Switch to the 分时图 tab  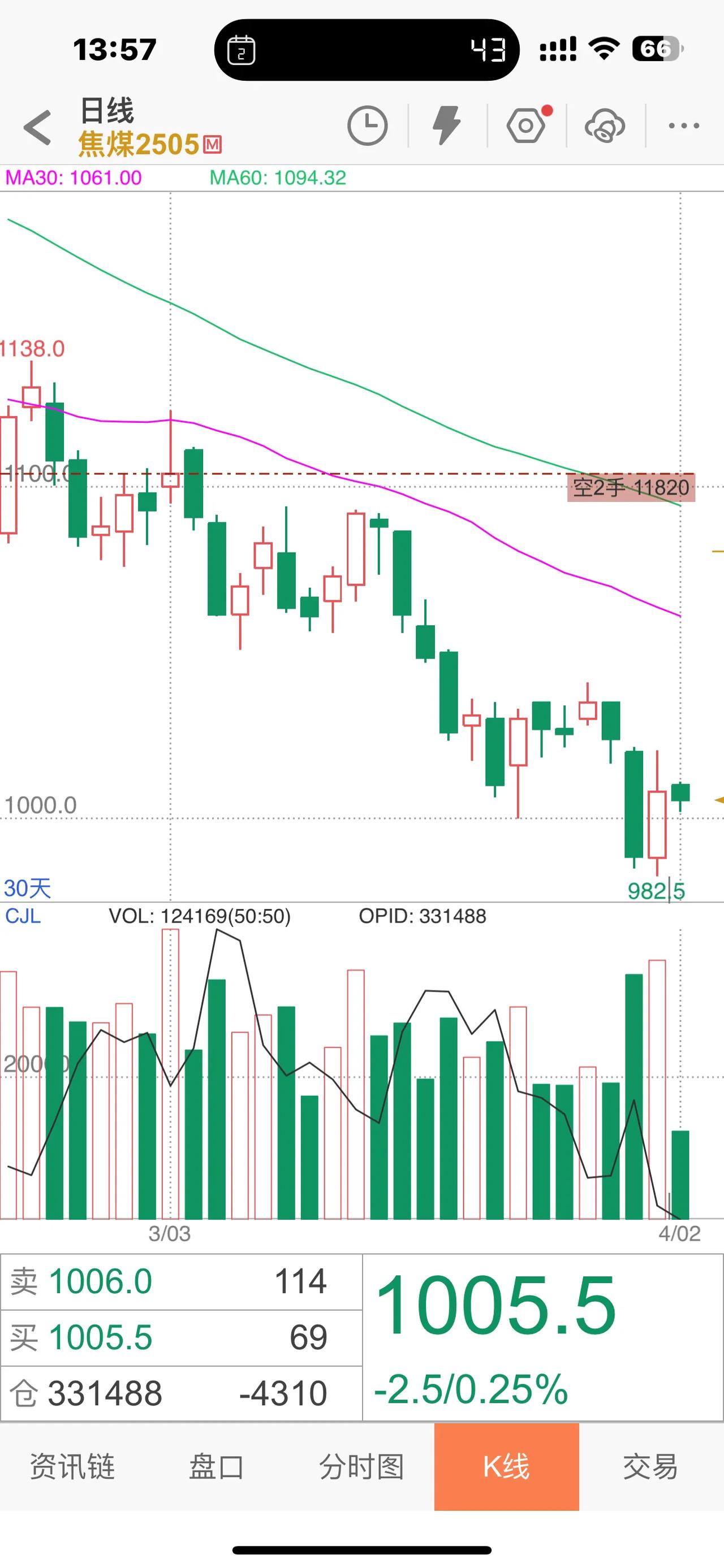point(361,1466)
